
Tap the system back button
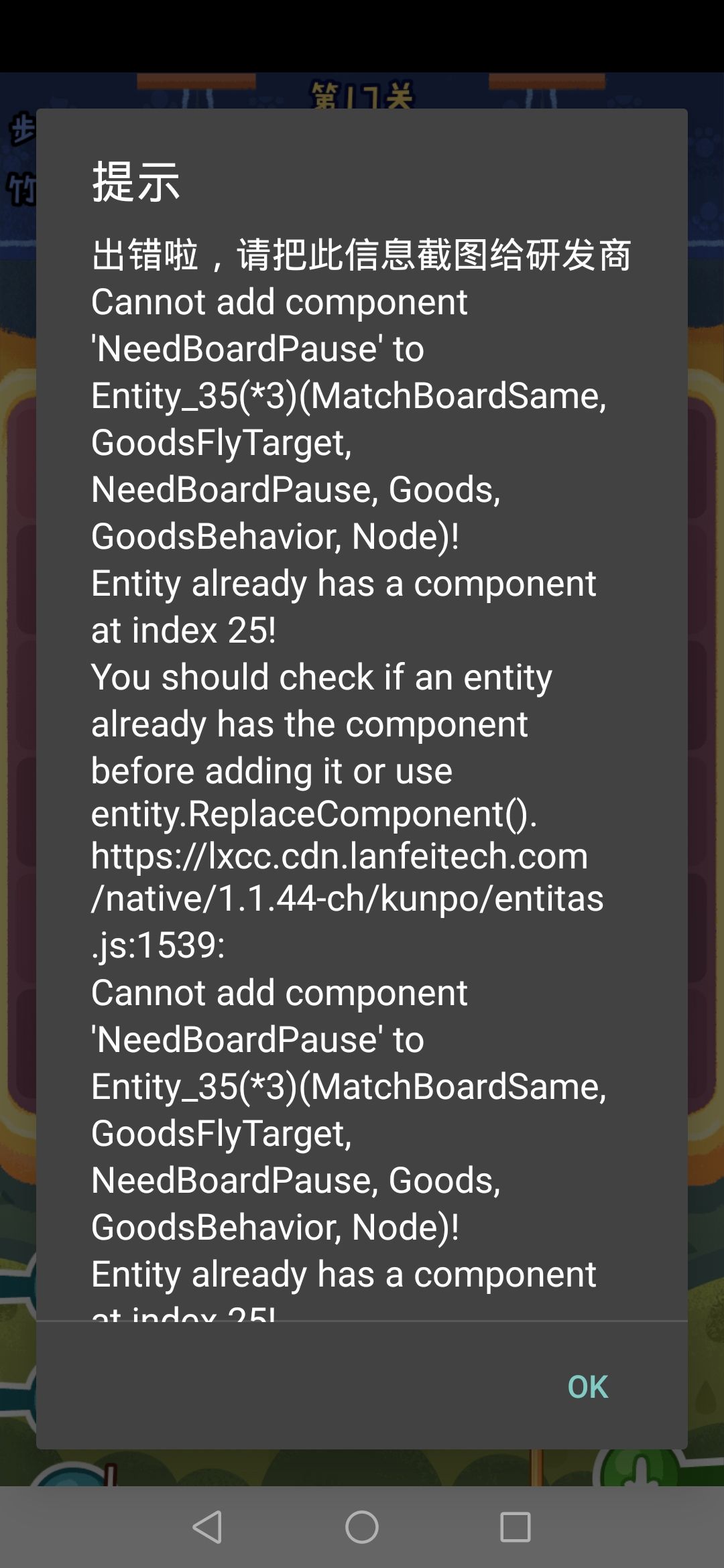point(207,1527)
